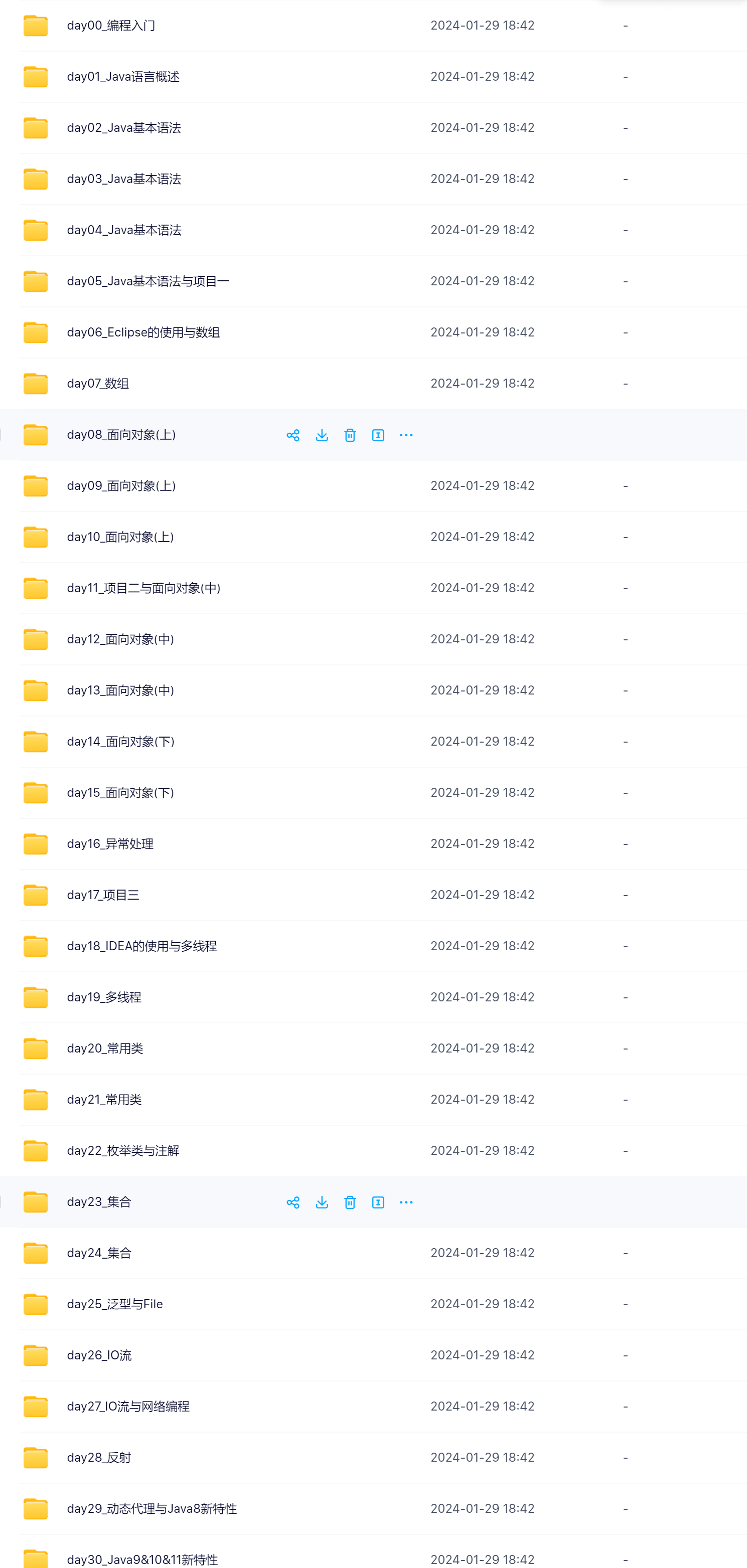Share the day08_面向对象(上) folder
Viewport: 747px width, 1568px height.
[293, 435]
